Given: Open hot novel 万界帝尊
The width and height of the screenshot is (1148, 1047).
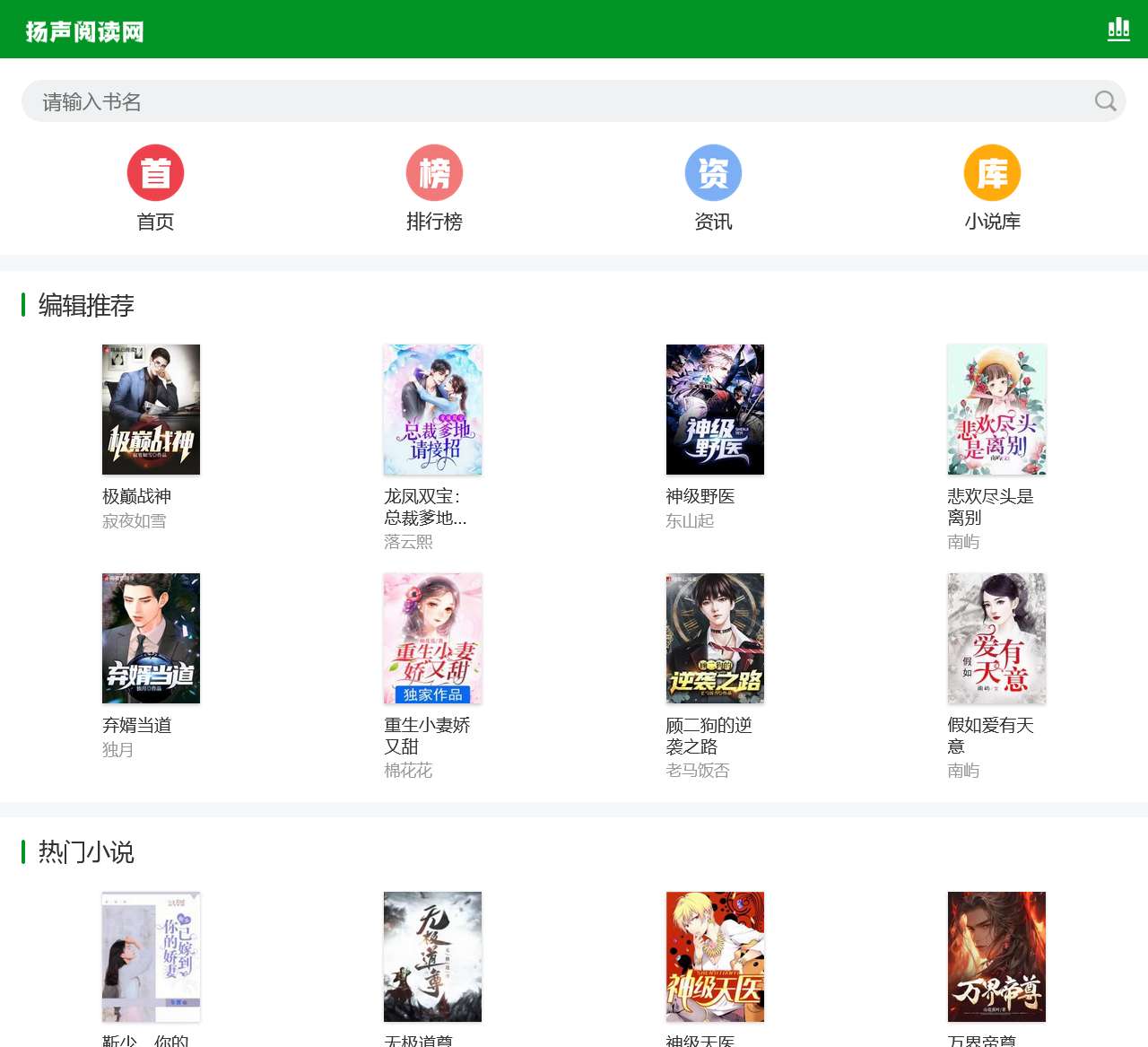Looking at the screenshot, I should [996, 956].
